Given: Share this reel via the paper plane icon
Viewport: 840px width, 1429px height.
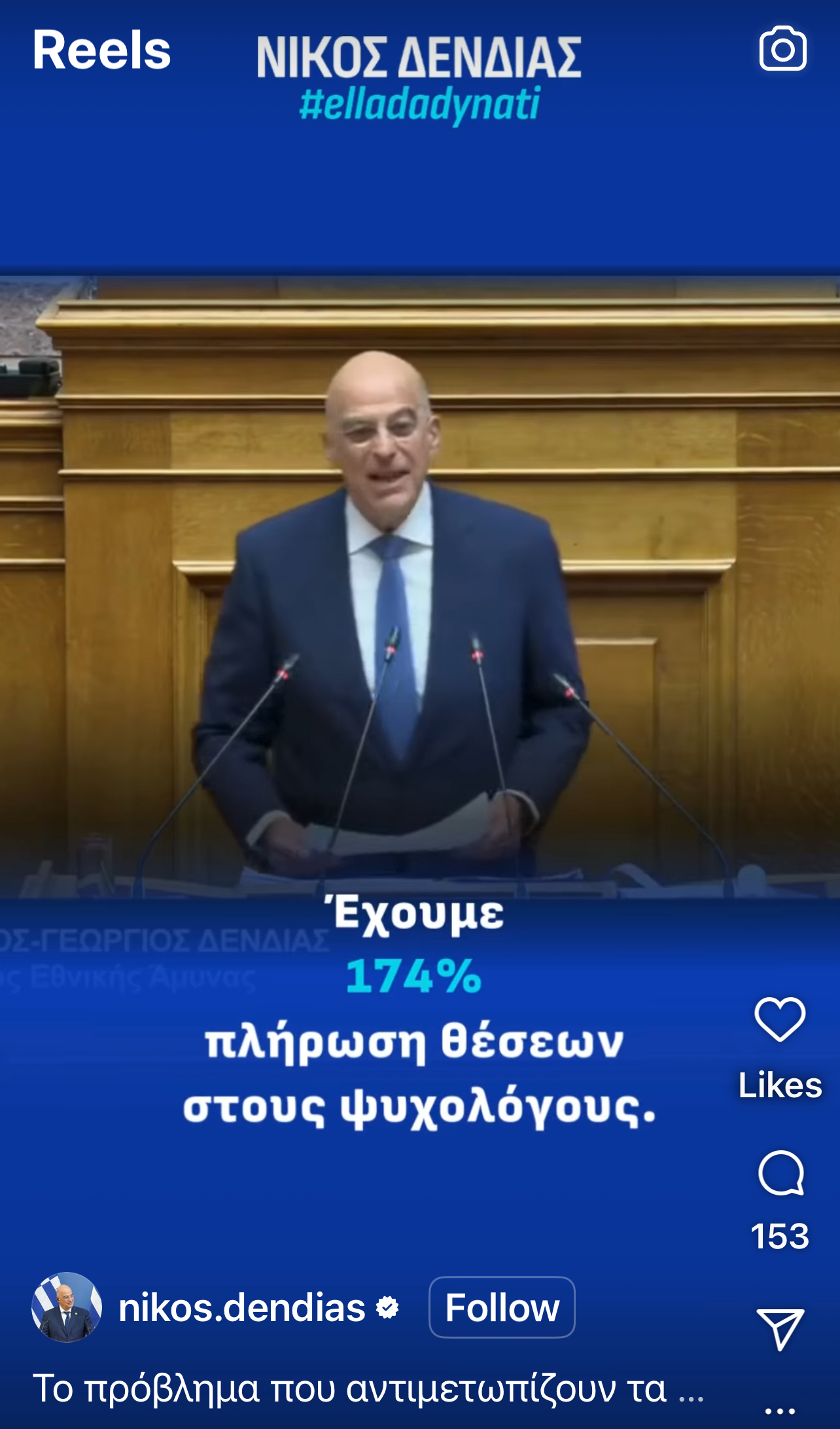Looking at the screenshot, I should [780, 1329].
